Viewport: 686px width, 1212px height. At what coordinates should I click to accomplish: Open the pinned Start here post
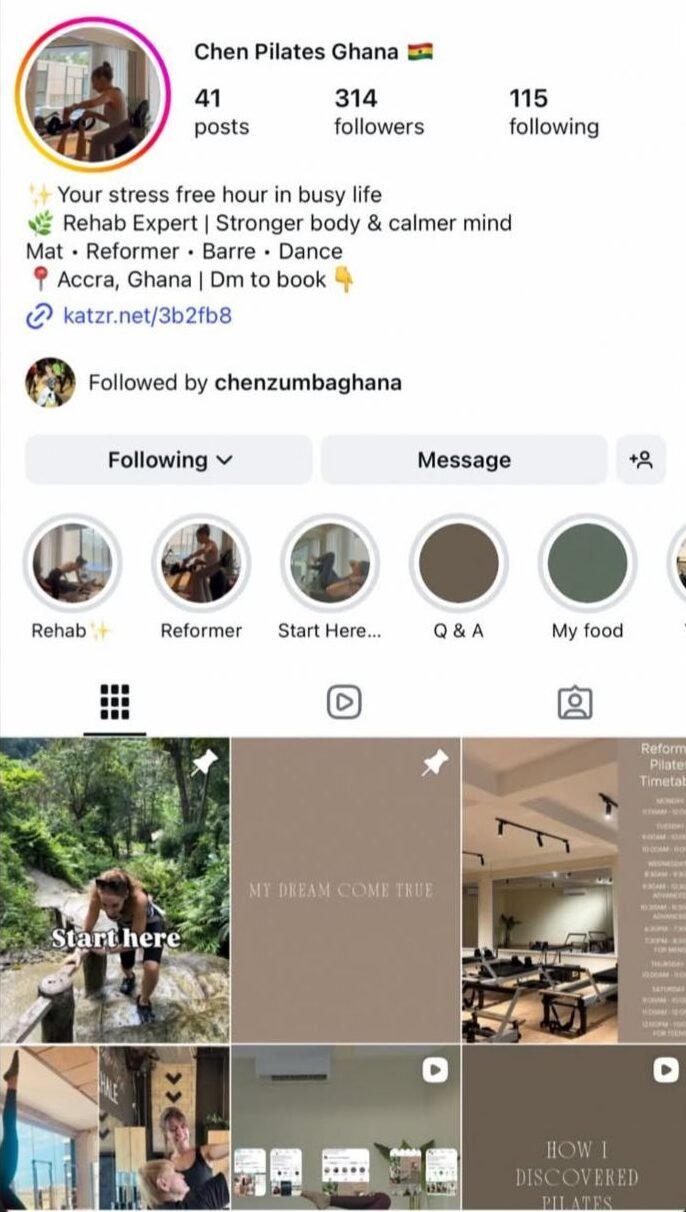click(114, 890)
